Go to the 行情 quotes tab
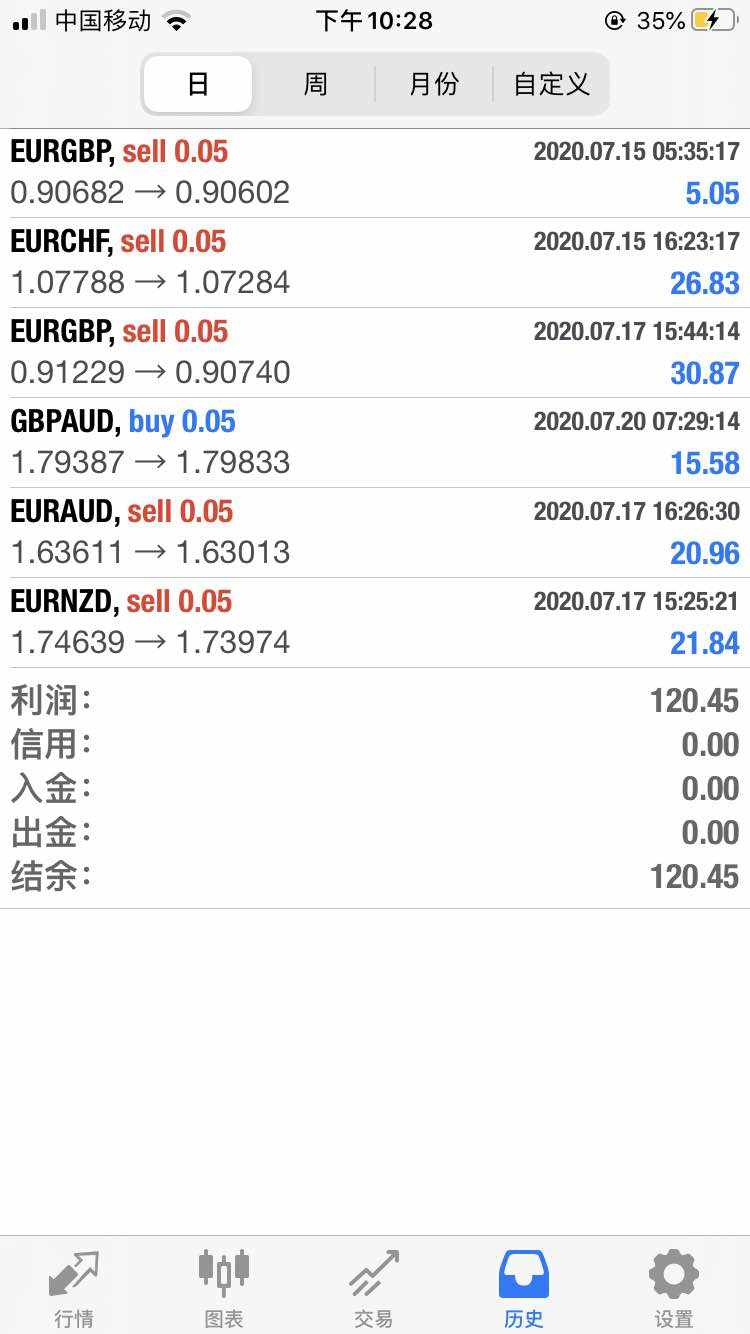 (x=74, y=1286)
